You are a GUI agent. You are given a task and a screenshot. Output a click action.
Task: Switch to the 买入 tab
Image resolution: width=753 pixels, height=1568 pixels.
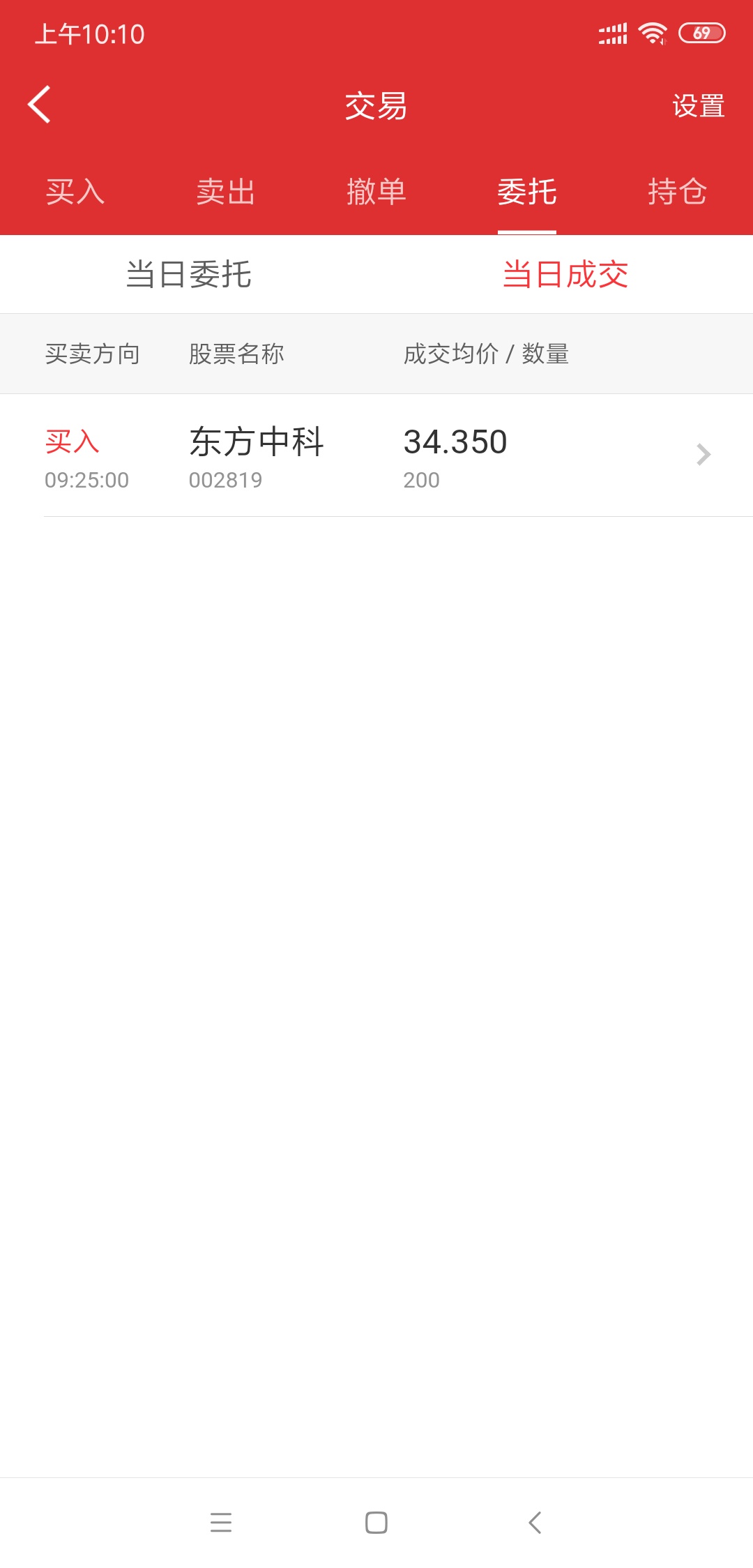[75, 192]
